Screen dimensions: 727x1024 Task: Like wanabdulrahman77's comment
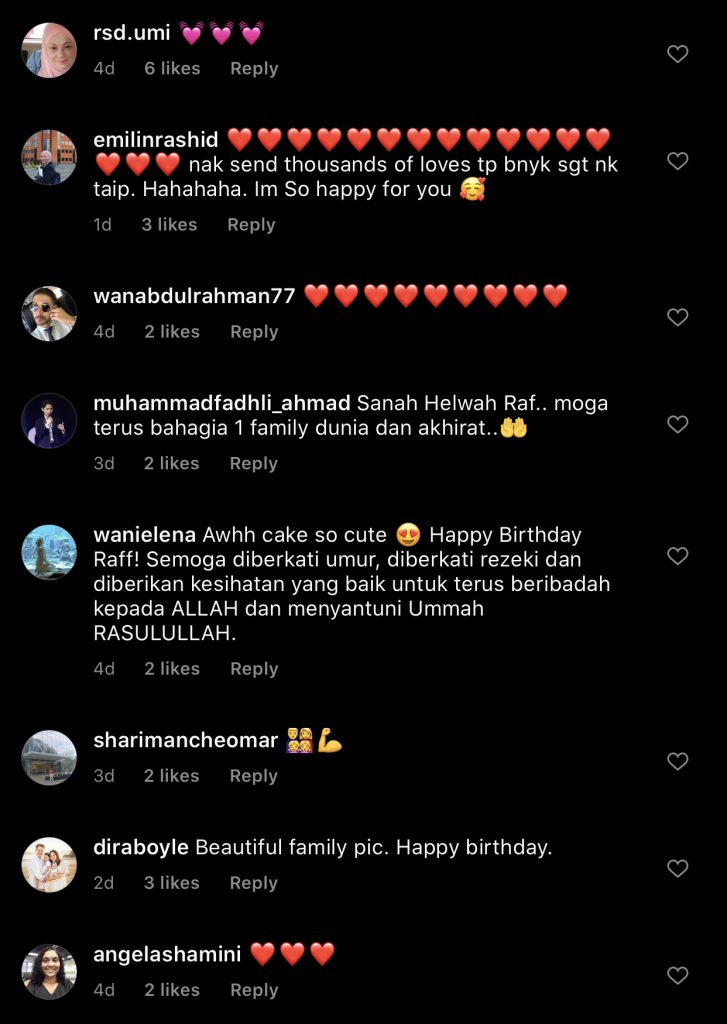(x=678, y=318)
